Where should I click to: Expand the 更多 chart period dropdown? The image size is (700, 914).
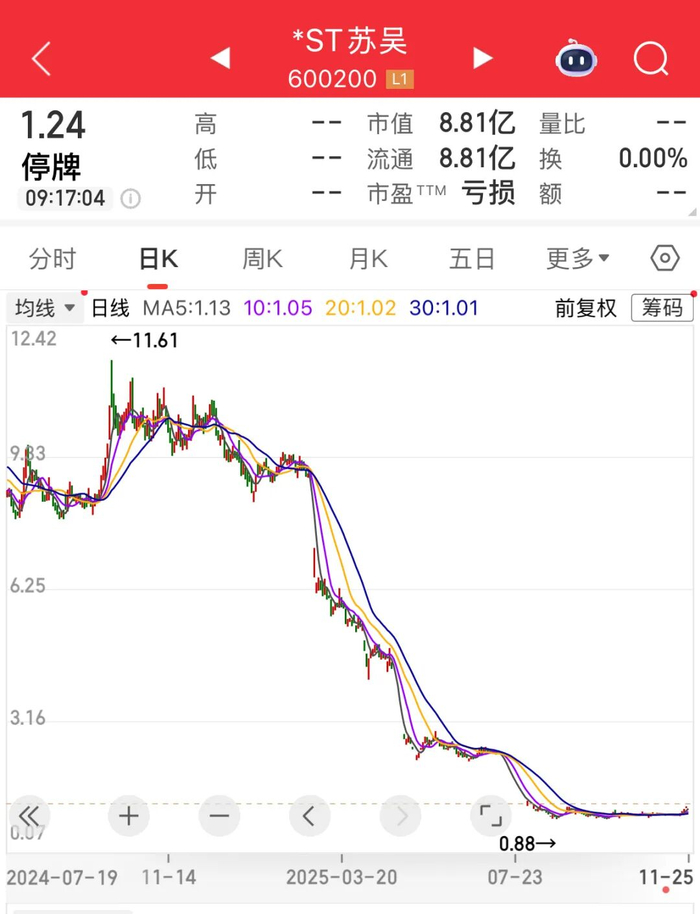coord(578,259)
